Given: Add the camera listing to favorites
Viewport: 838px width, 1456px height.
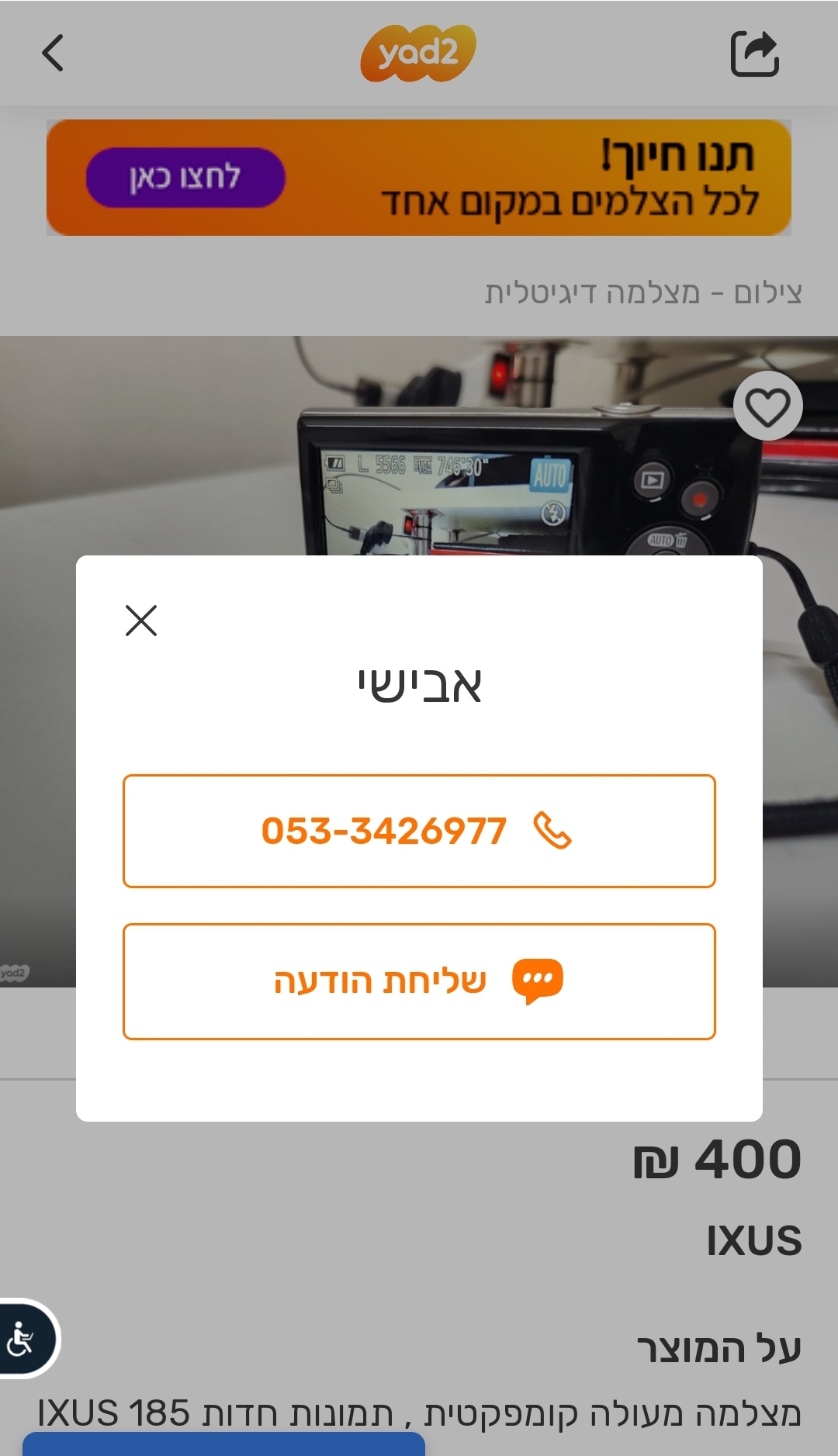Looking at the screenshot, I should [x=767, y=406].
